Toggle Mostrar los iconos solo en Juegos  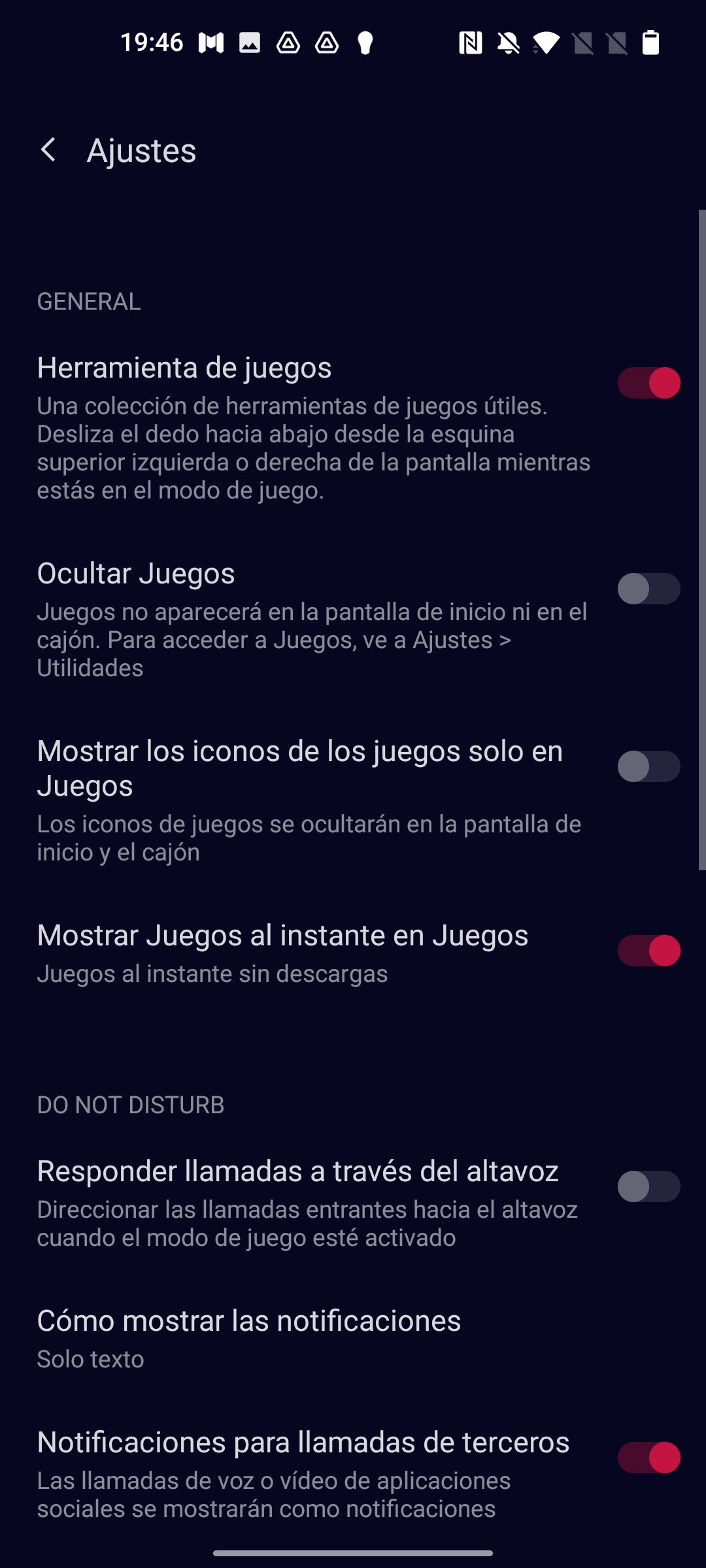(x=649, y=766)
